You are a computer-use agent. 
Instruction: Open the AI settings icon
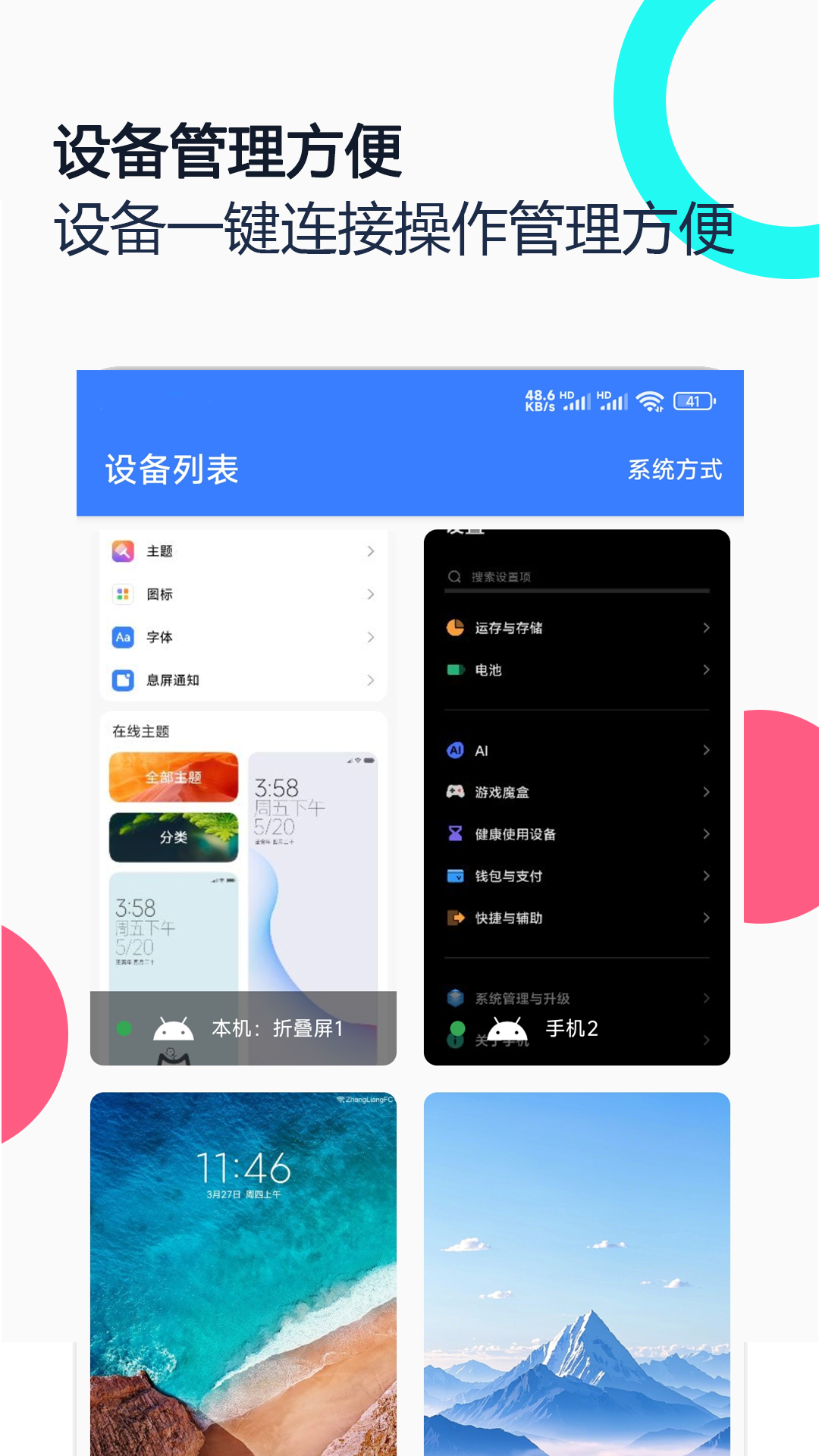coord(455,750)
